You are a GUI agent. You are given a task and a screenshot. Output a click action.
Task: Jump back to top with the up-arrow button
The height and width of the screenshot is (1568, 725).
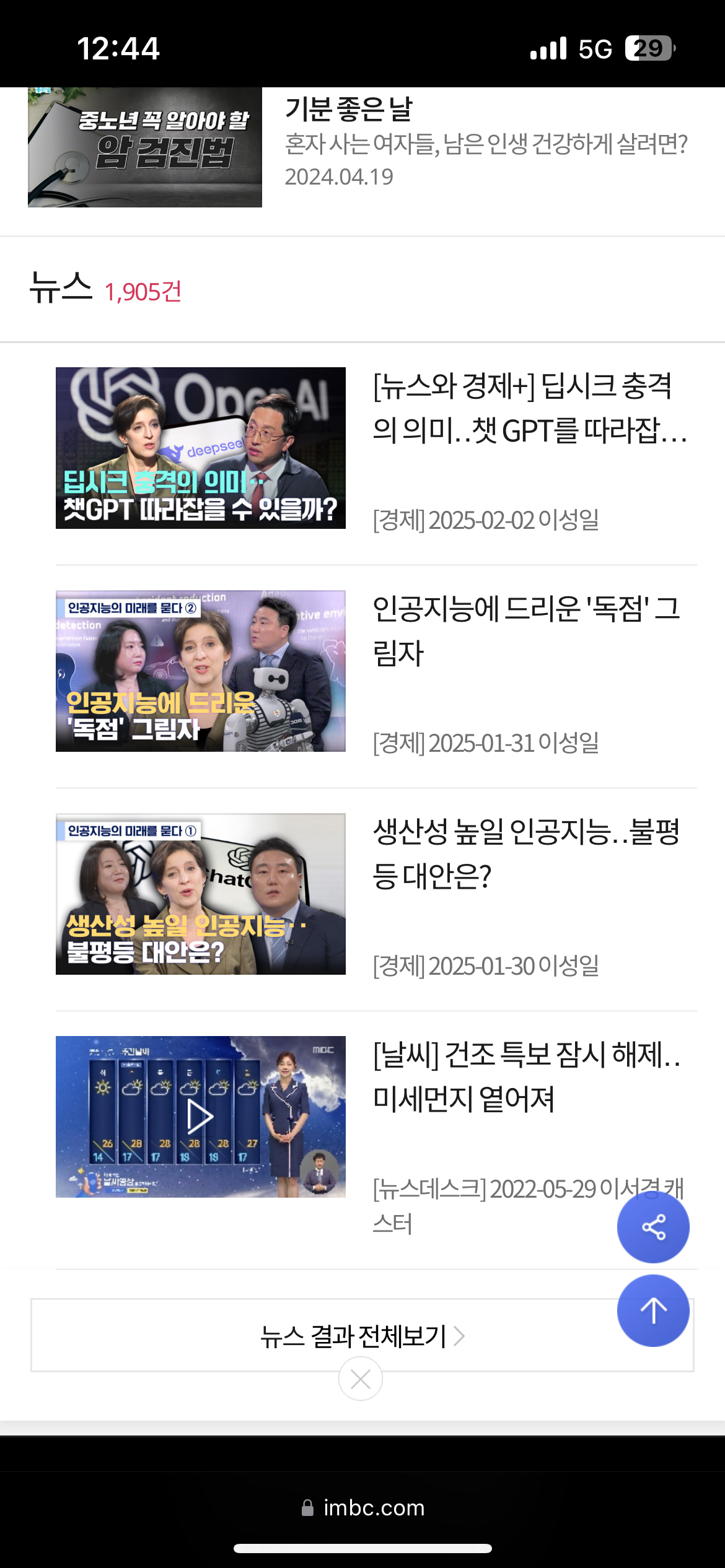pos(653,1310)
